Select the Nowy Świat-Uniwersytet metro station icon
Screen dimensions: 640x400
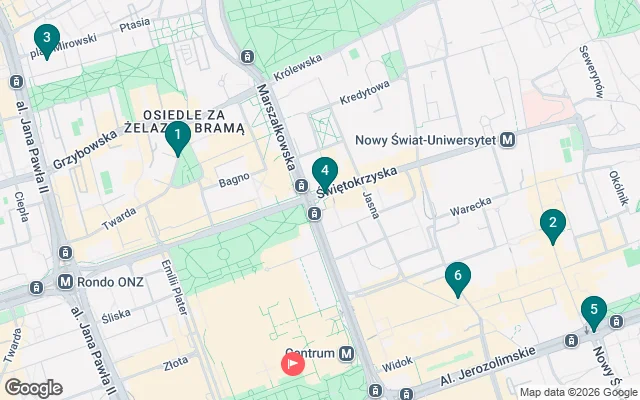point(508,141)
